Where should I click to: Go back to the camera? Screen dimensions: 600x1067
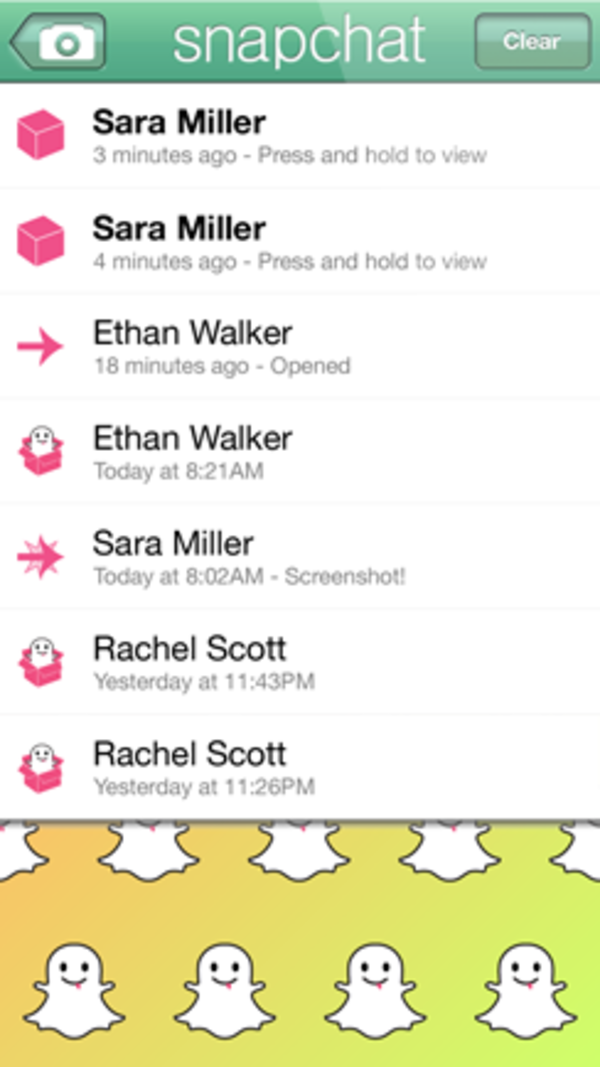pos(58,41)
